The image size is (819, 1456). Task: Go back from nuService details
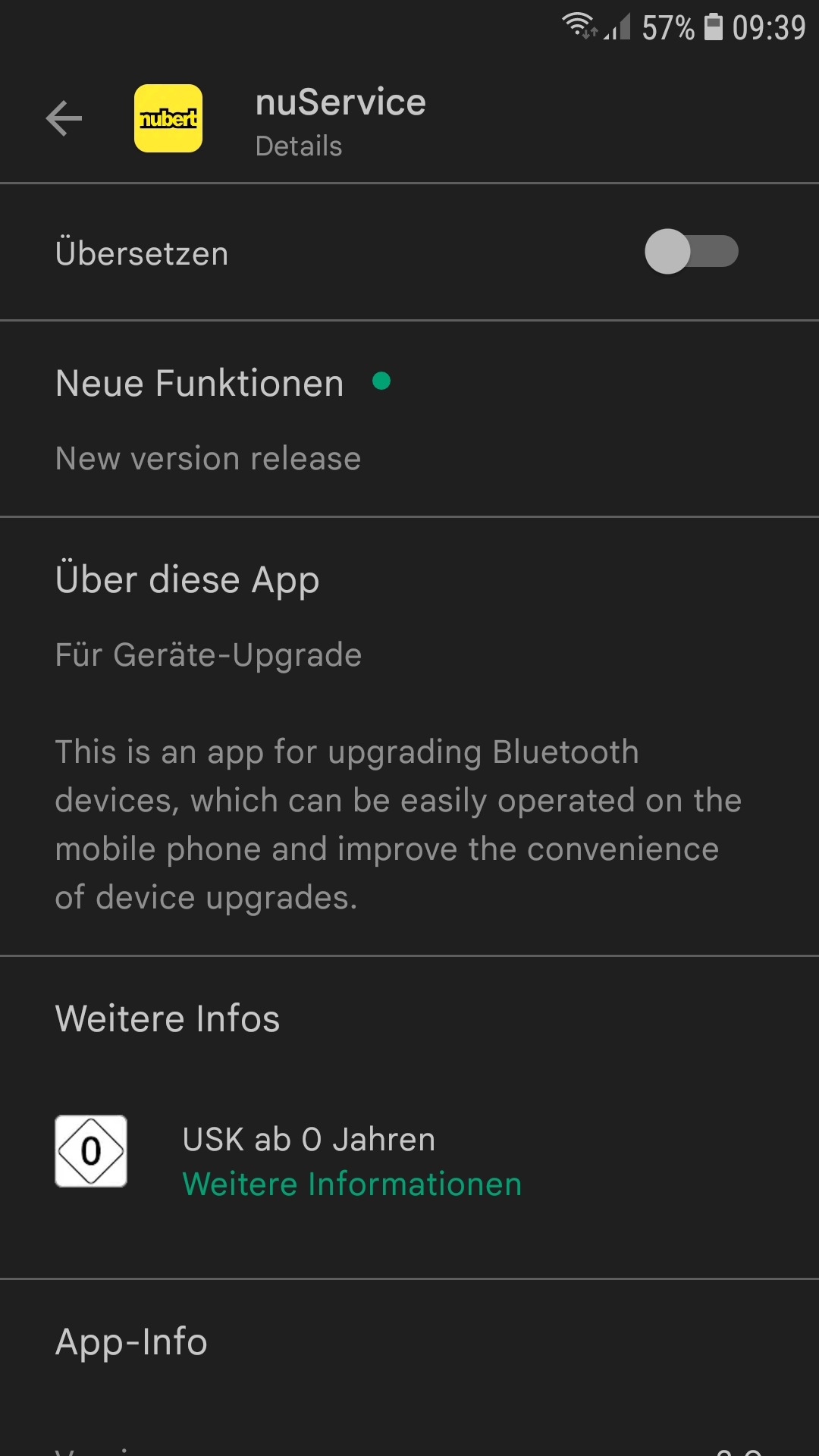click(64, 119)
